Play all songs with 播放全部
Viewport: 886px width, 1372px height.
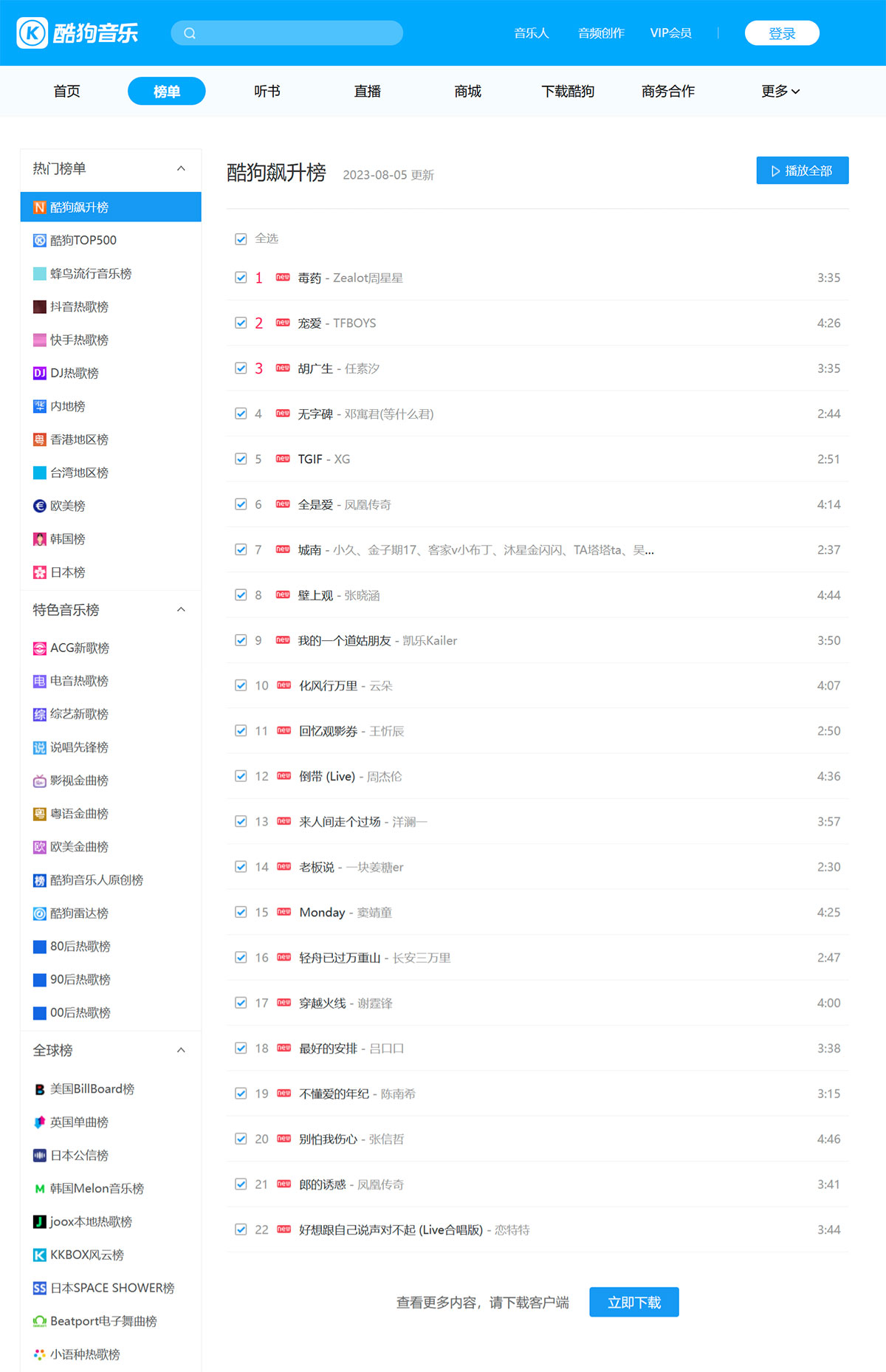[x=802, y=171]
